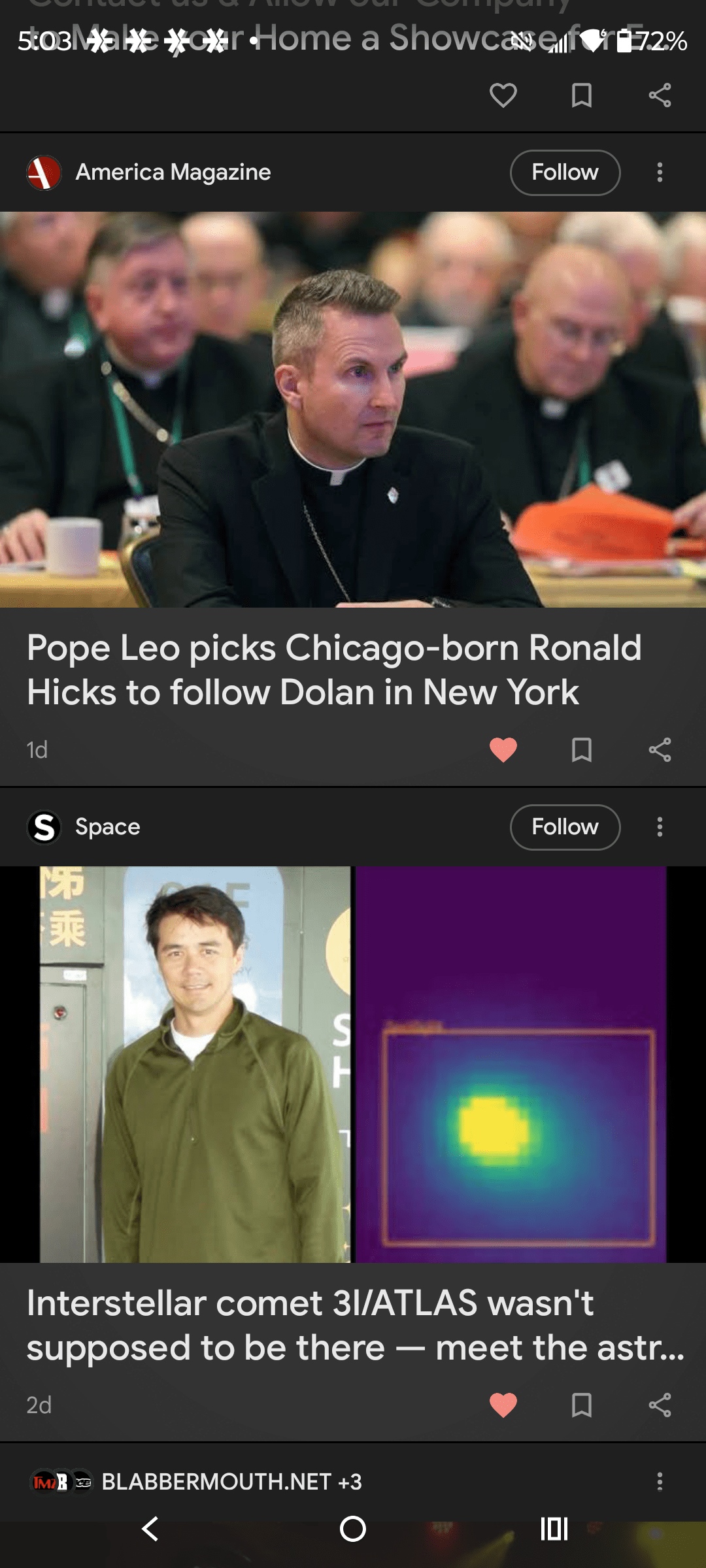The height and width of the screenshot is (1568, 706).
Task: Open recent apps from navigation bar
Action: 554,1529
